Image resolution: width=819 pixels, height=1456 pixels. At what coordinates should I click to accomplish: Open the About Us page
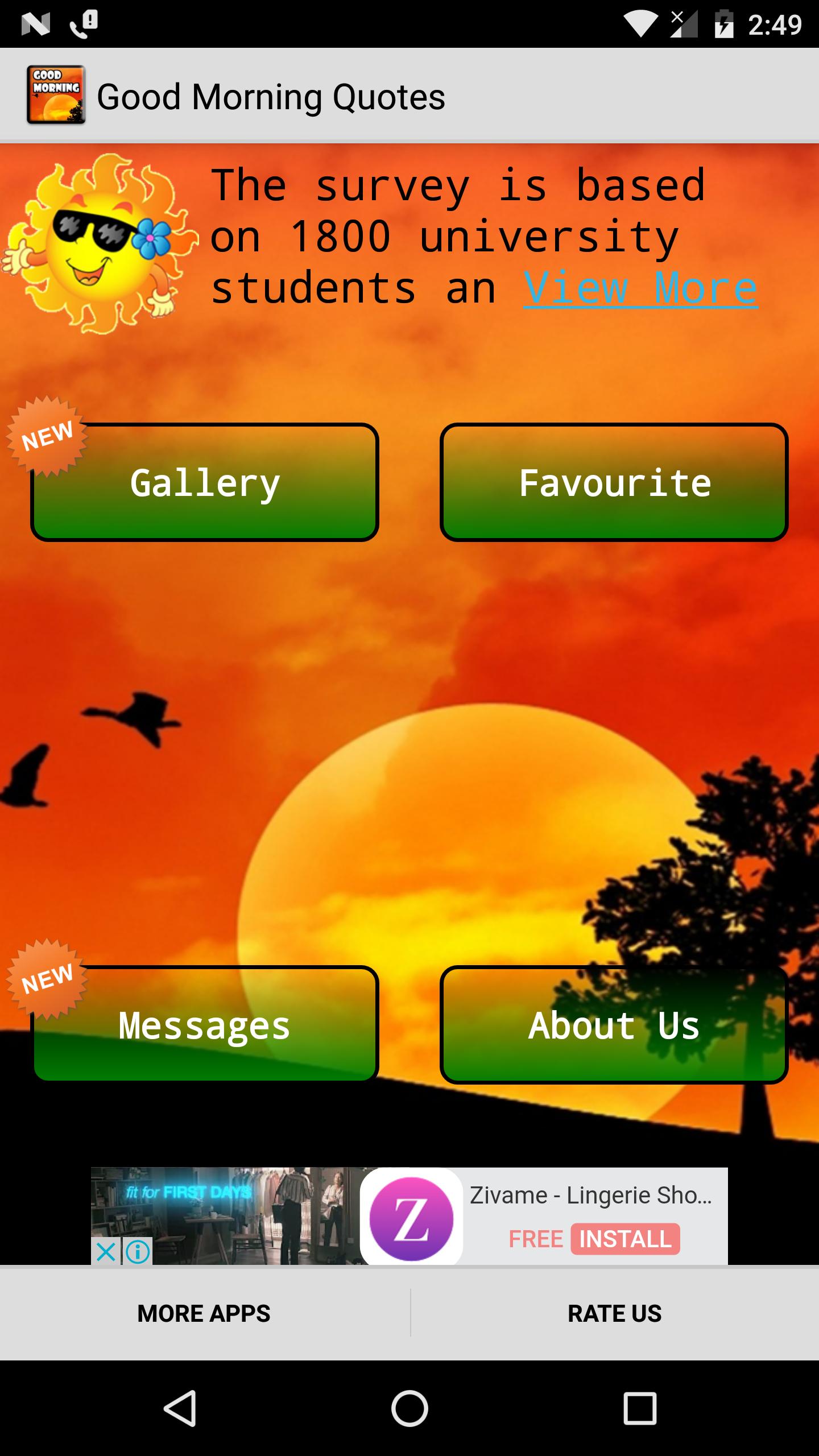[x=614, y=1025]
